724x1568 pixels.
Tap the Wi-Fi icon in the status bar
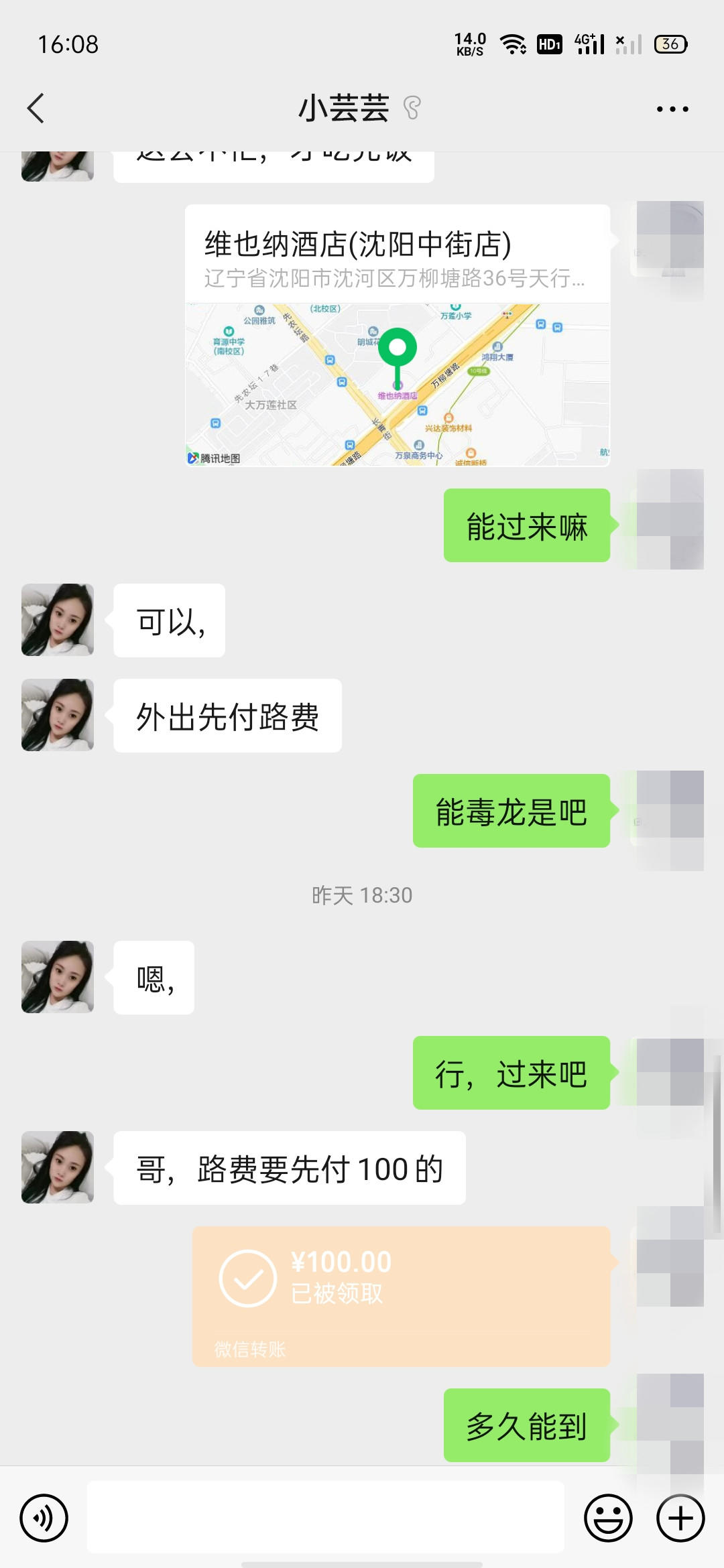(513, 45)
